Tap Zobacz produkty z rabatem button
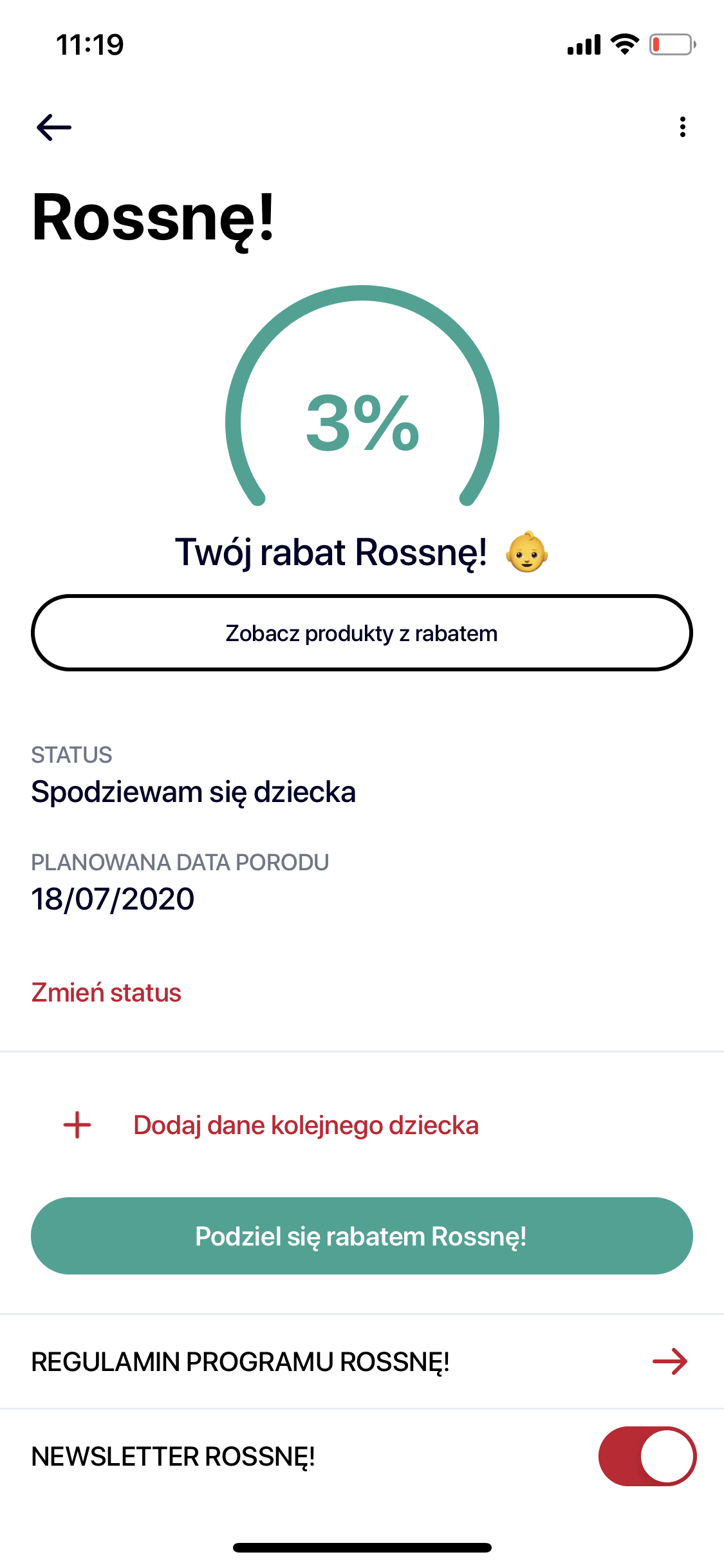Screen dimensions: 724x1568 coord(362,633)
